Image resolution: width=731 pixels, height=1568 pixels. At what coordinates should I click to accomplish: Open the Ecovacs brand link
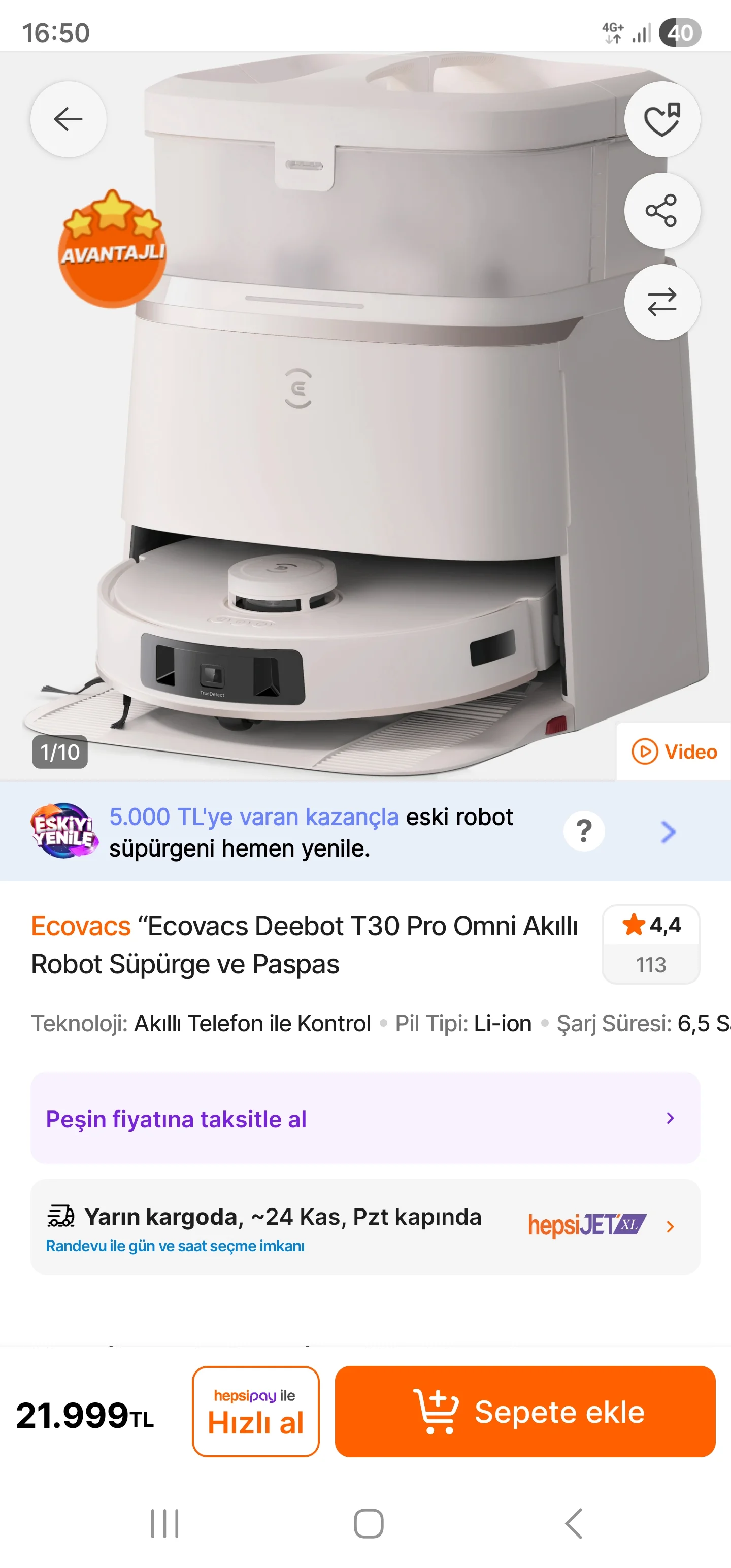coord(81,927)
